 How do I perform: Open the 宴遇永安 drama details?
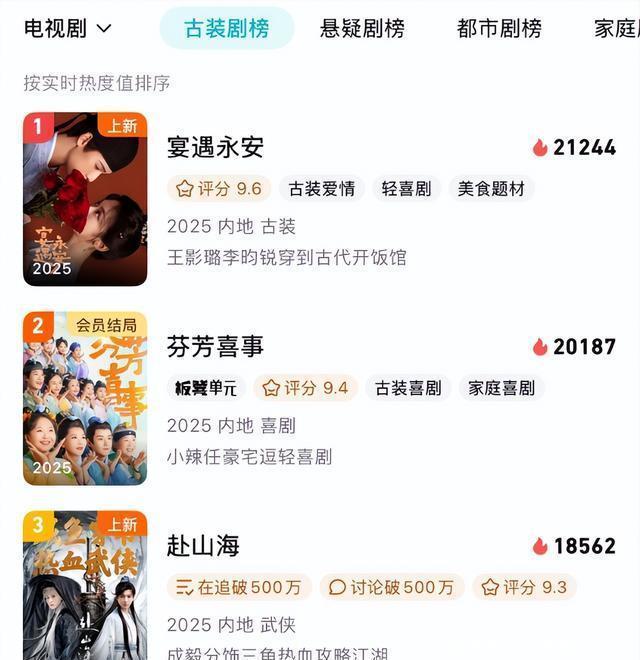(216, 147)
